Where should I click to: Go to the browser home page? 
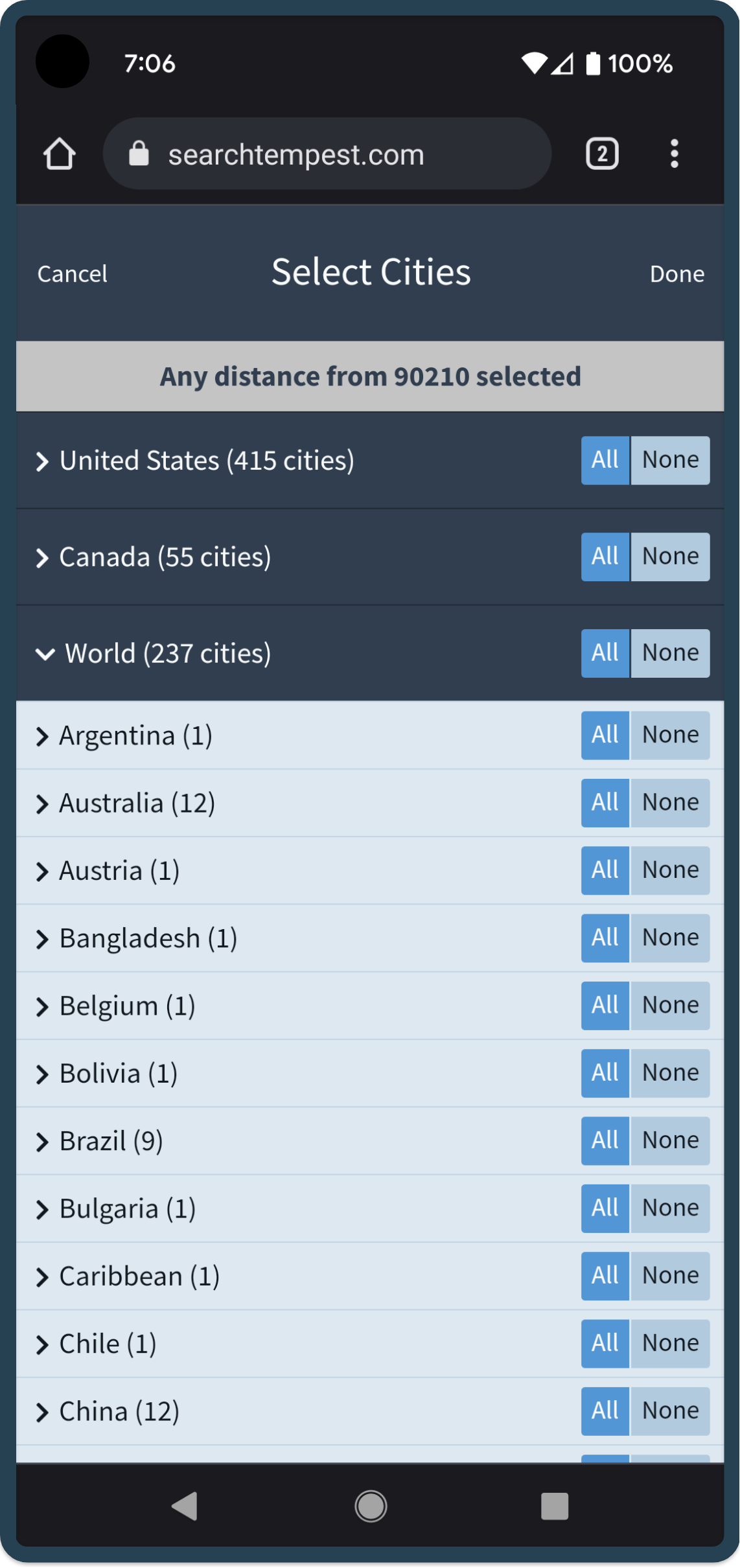pos(60,154)
